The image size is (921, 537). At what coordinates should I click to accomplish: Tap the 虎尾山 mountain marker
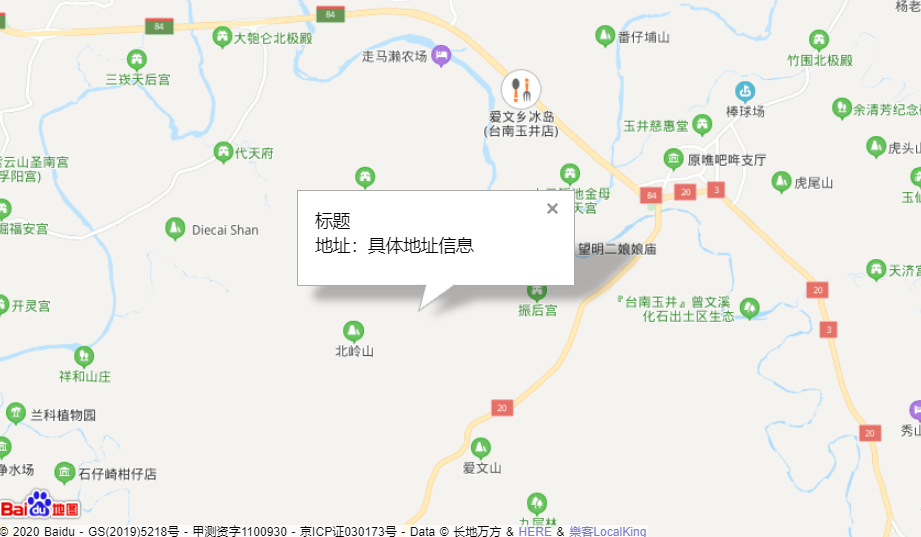point(781,182)
